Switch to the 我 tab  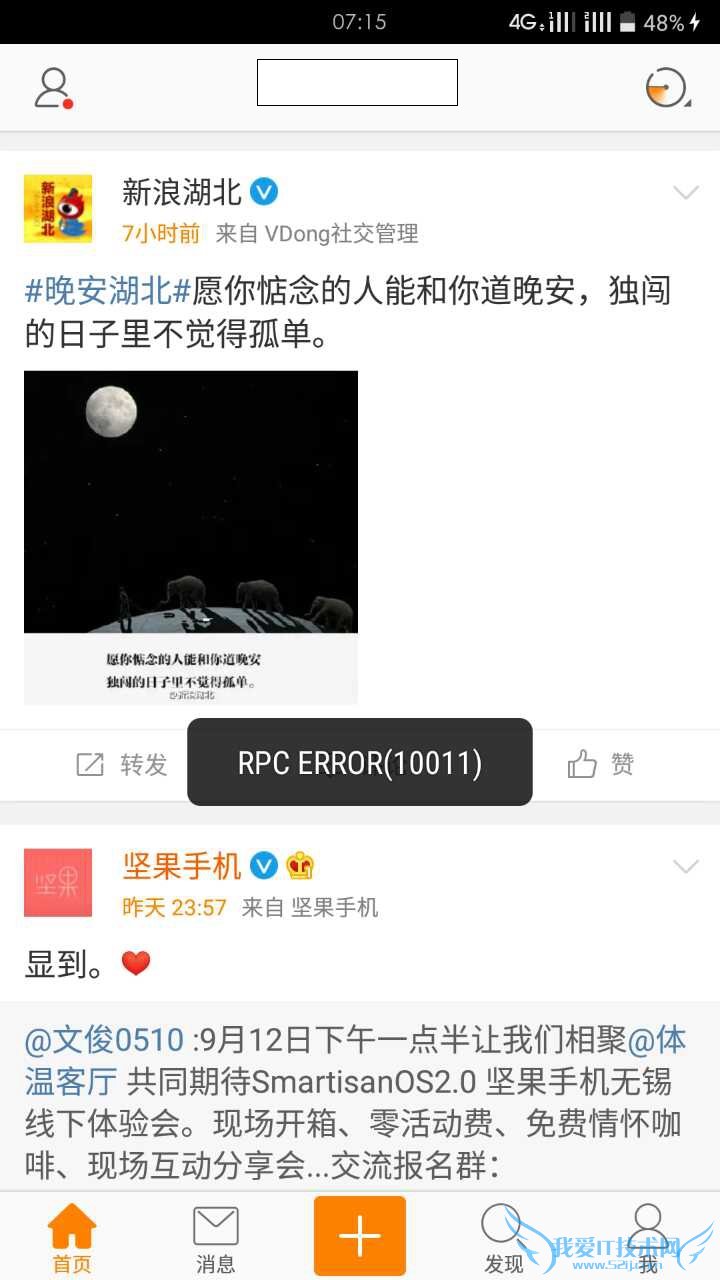(648, 1238)
